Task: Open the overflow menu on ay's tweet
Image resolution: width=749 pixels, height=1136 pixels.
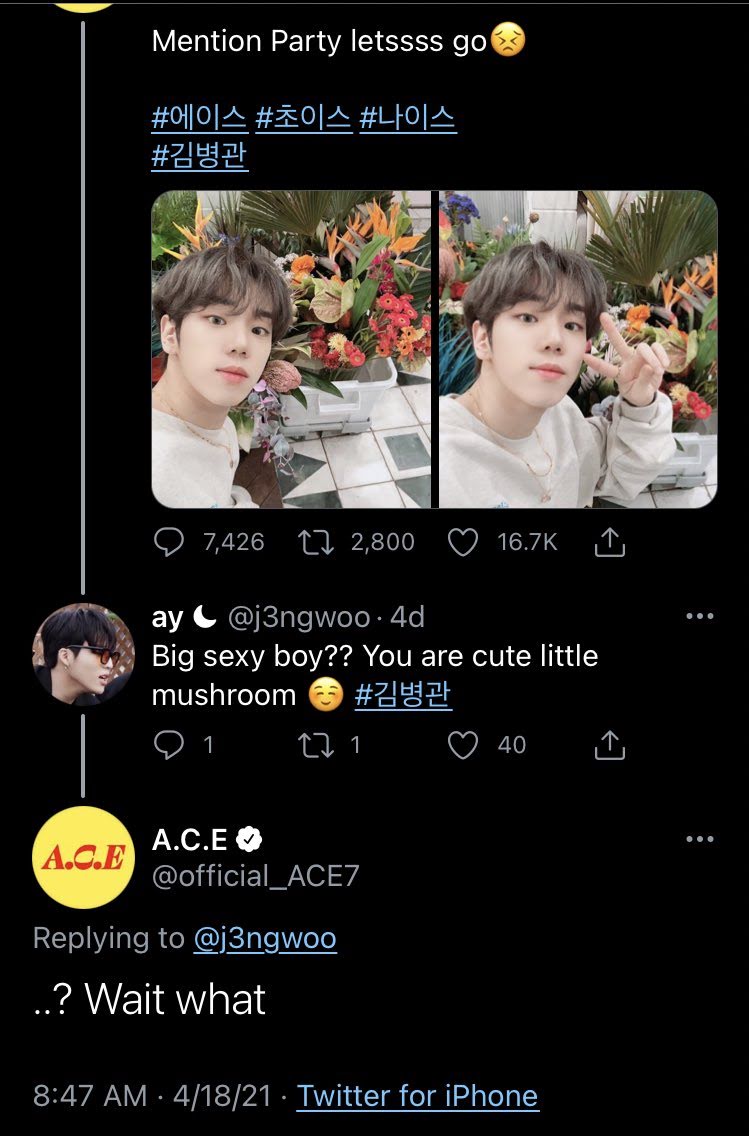Action: (x=700, y=616)
